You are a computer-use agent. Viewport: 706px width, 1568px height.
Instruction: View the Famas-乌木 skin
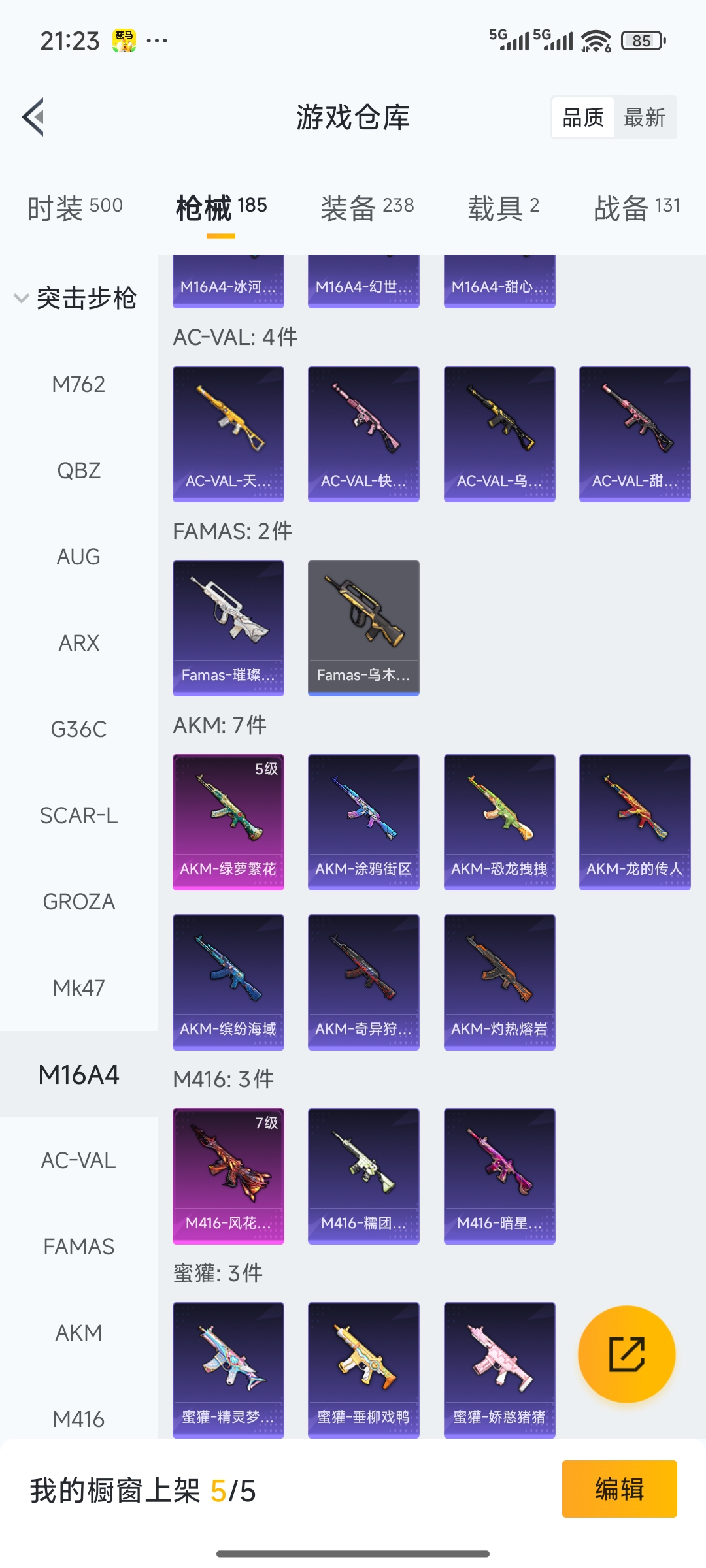pyautogui.click(x=363, y=628)
